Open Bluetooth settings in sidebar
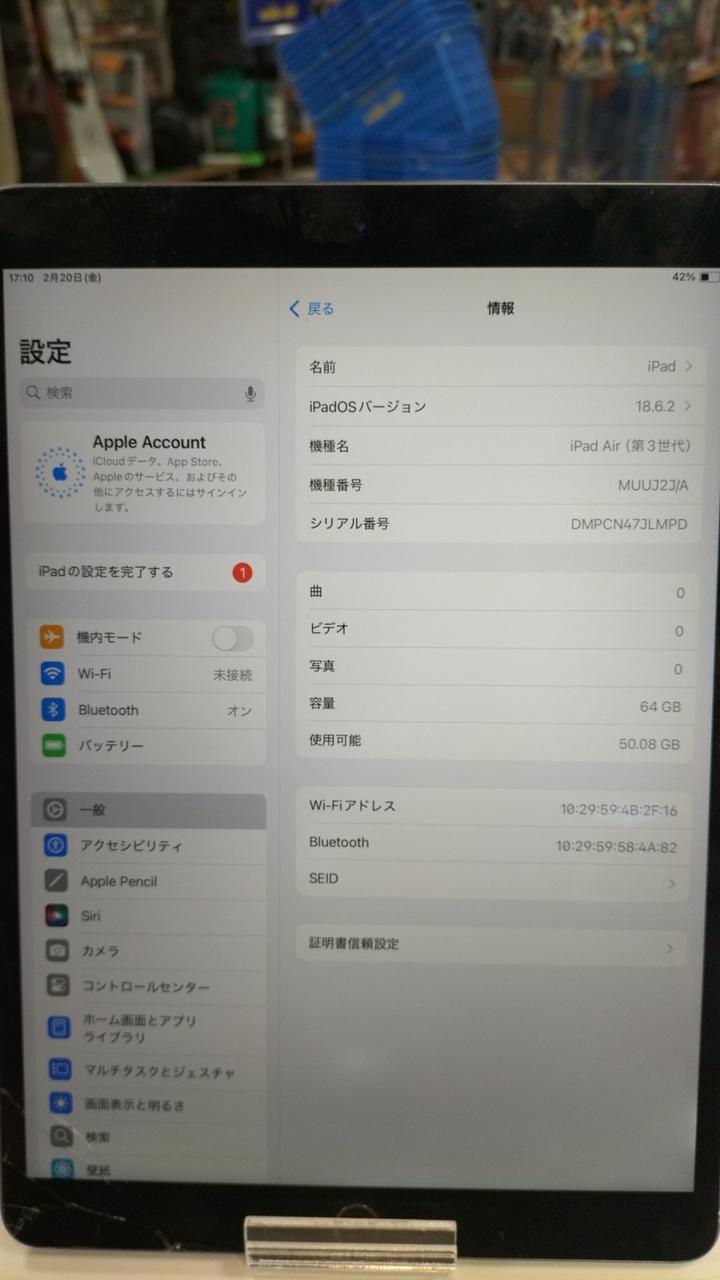The width and height of the screenshot is (720, 1280). pos(150,710)
